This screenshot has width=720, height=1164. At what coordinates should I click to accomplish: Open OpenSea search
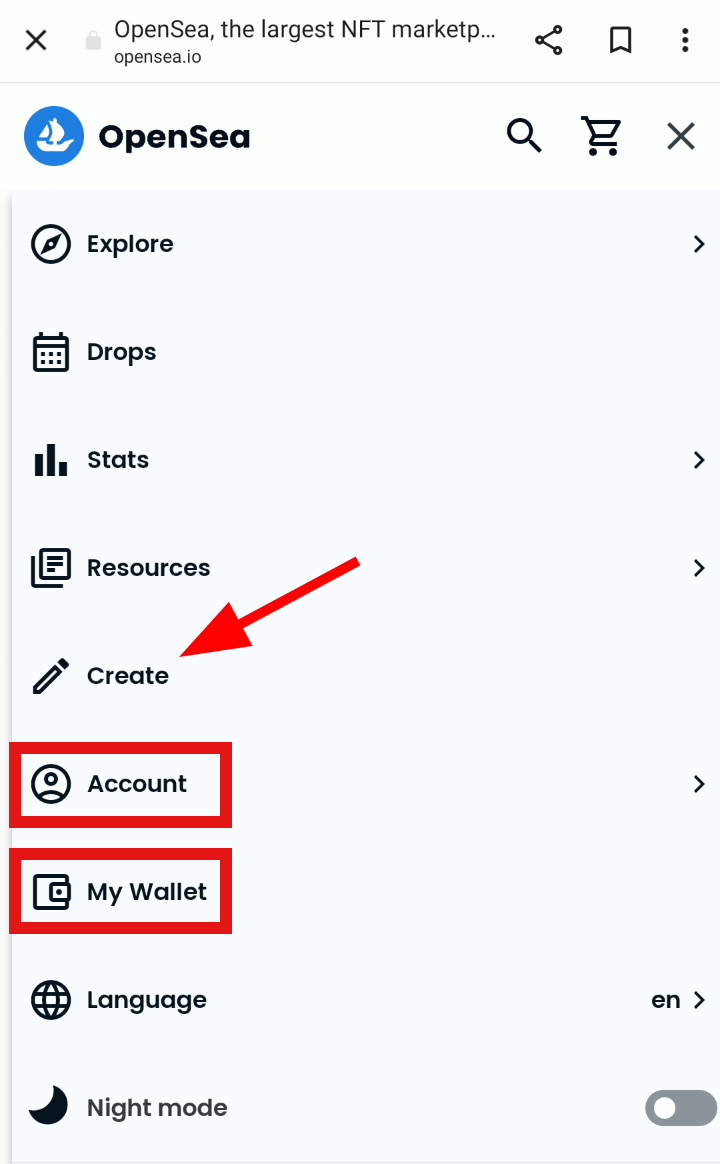[x=524, y=136]
